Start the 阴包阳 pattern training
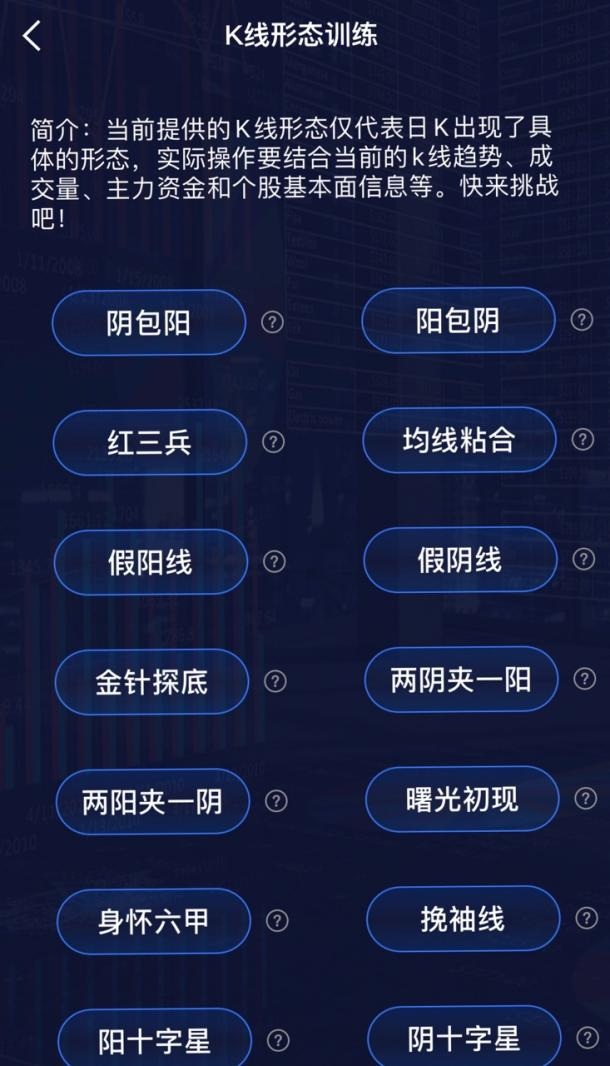The height and width of the screenshot is (1066, 610). [x=149, y=322]
